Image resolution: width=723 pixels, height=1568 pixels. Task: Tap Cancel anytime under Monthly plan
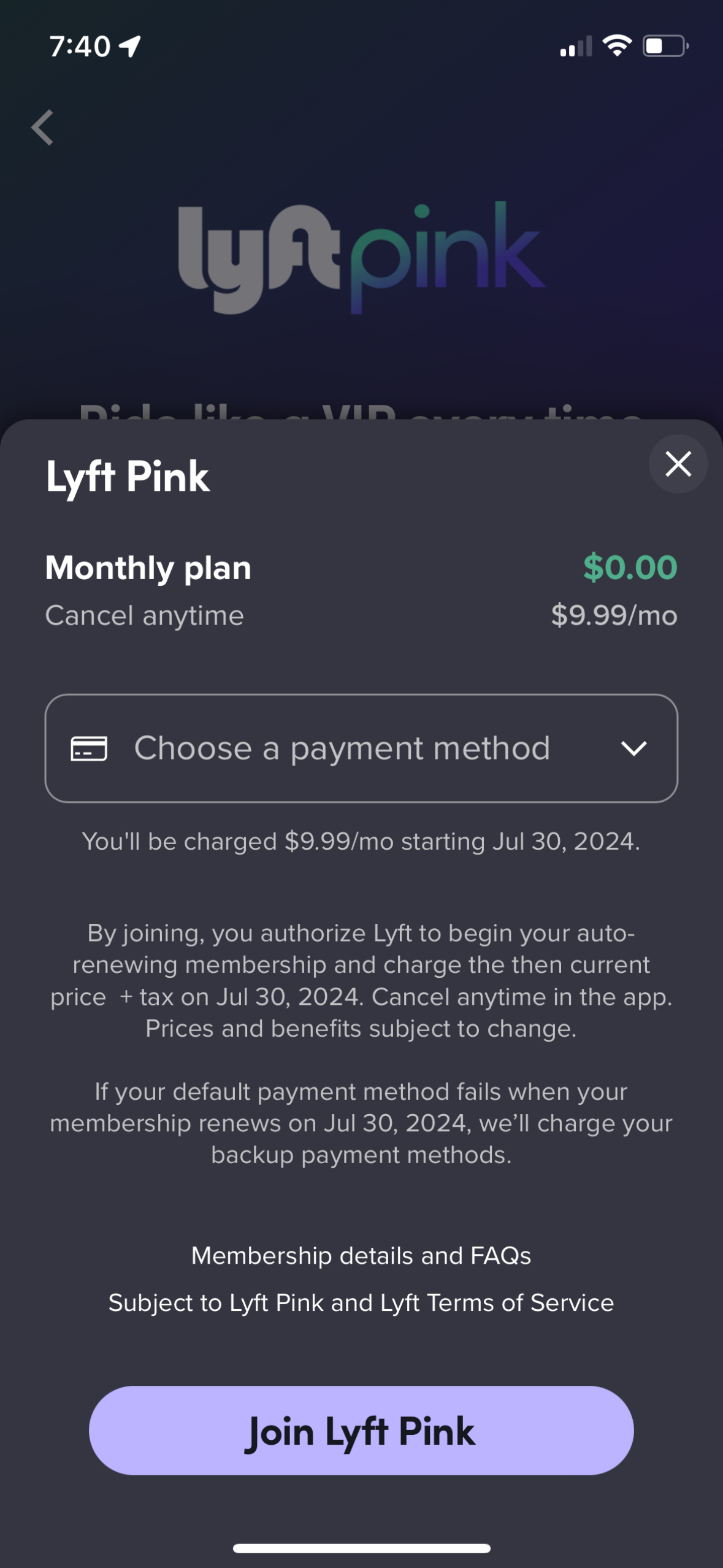[144, 615]
